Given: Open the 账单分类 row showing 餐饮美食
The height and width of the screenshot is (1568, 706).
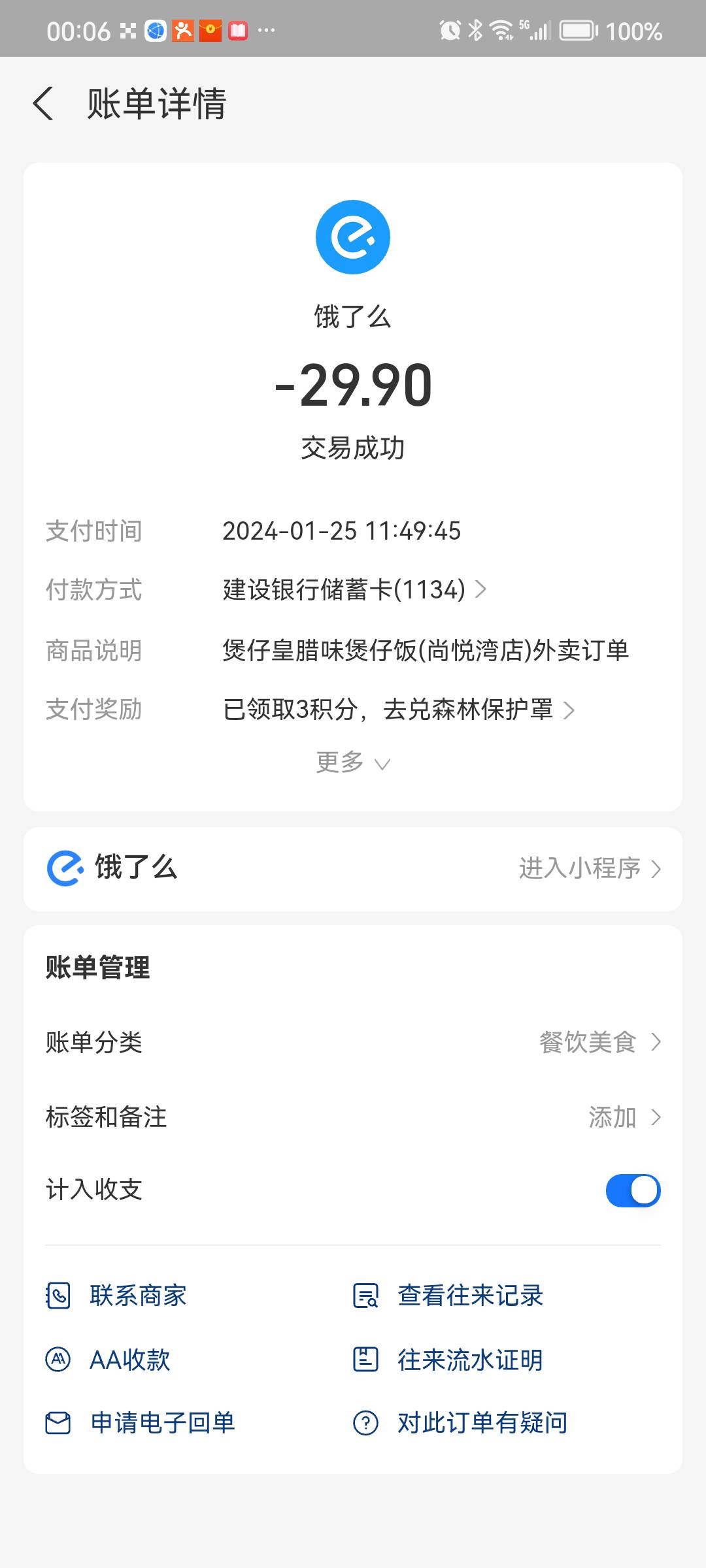Looking at the screenshot, I should point(353,1042).
